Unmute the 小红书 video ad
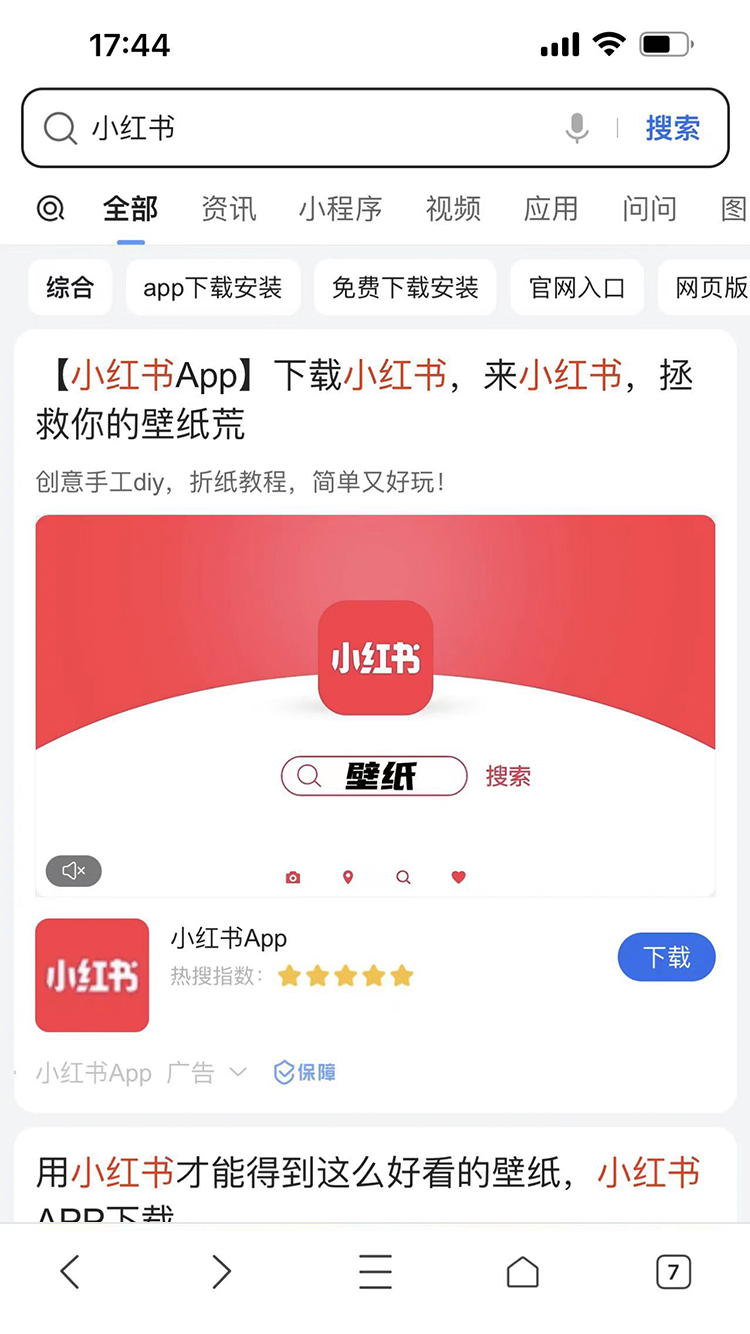 (x=74, y=871)
